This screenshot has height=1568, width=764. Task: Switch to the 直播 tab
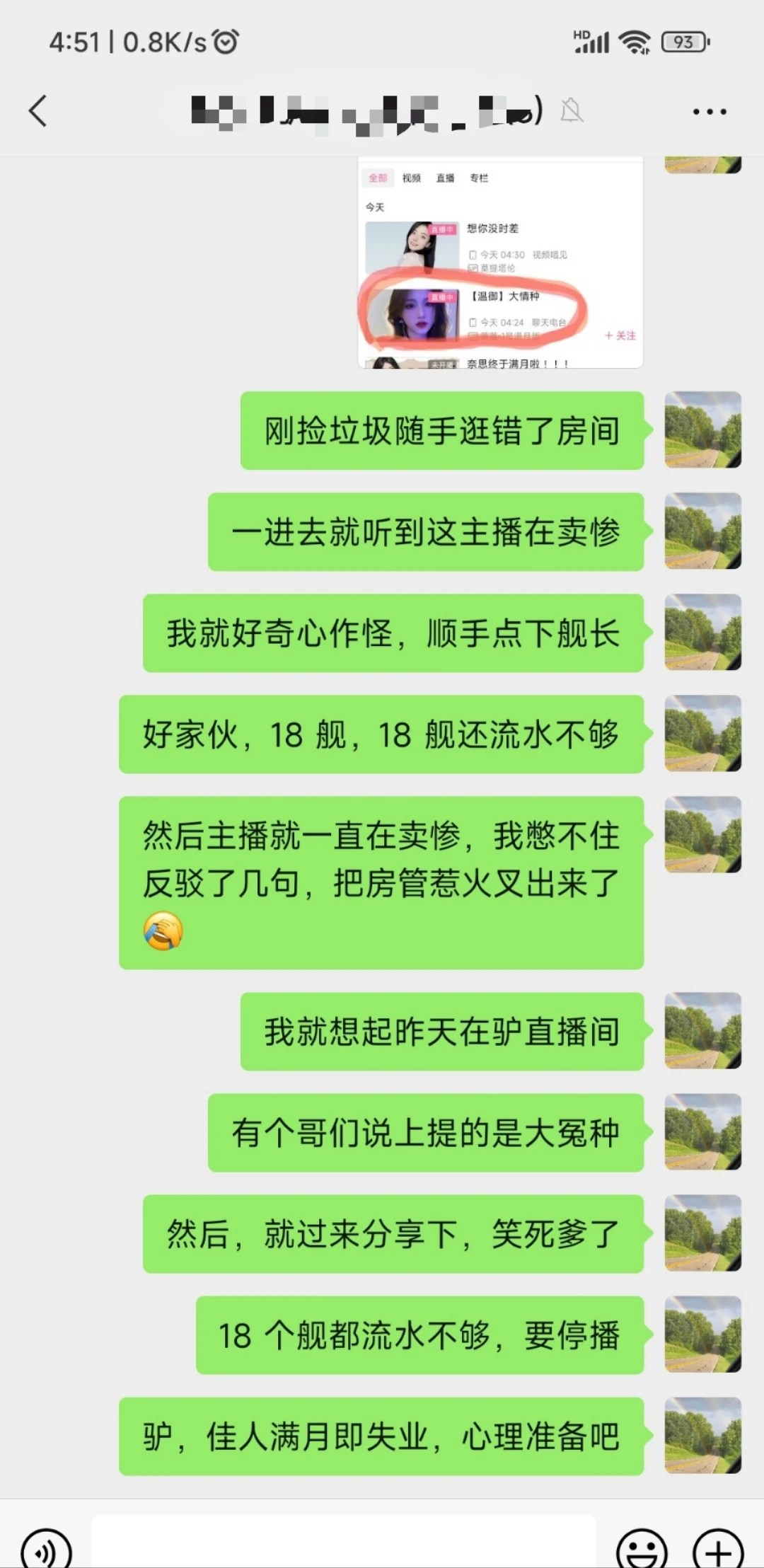click(444, 178)
